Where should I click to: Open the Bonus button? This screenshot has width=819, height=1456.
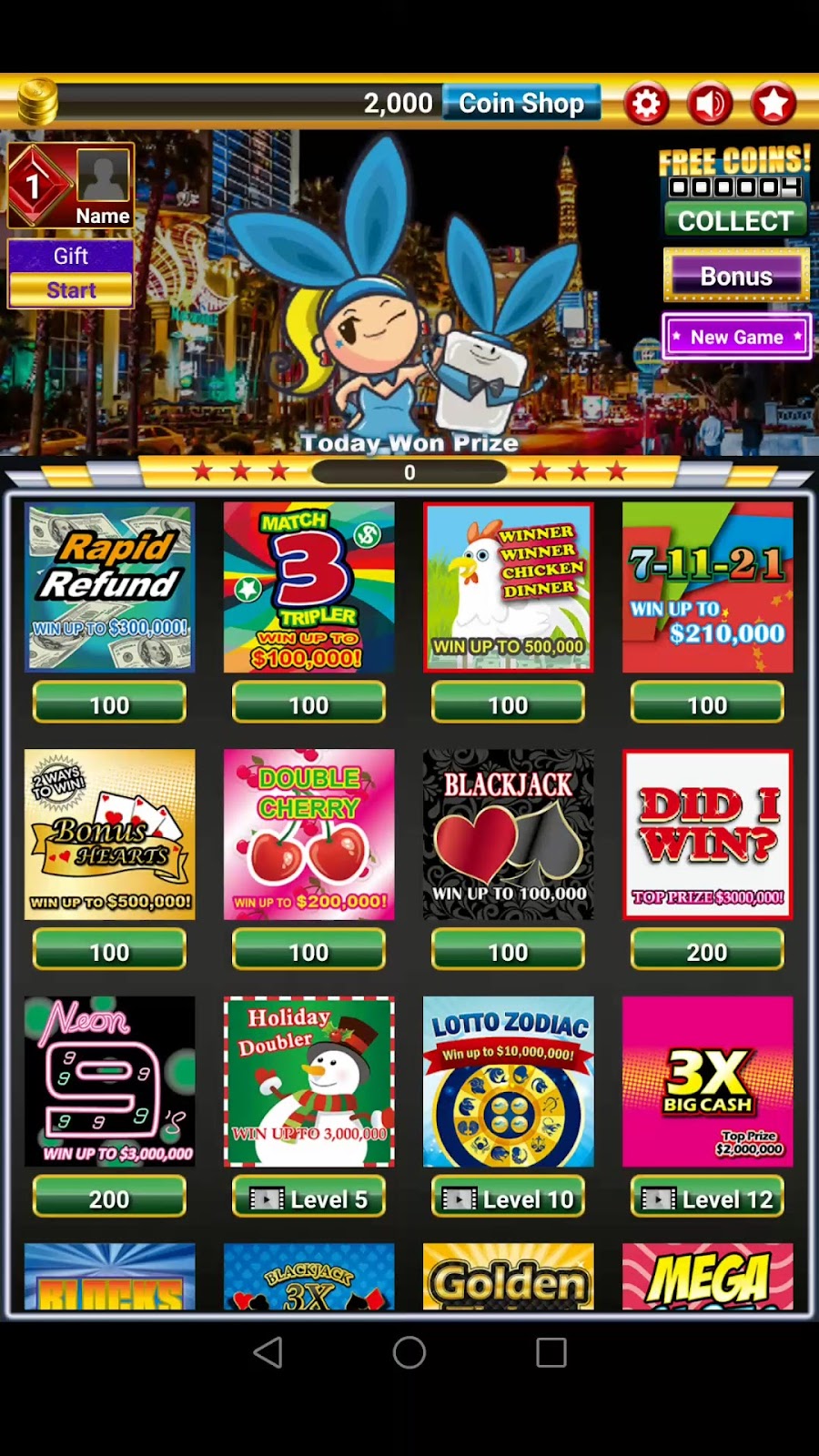(x=735, y=276)
